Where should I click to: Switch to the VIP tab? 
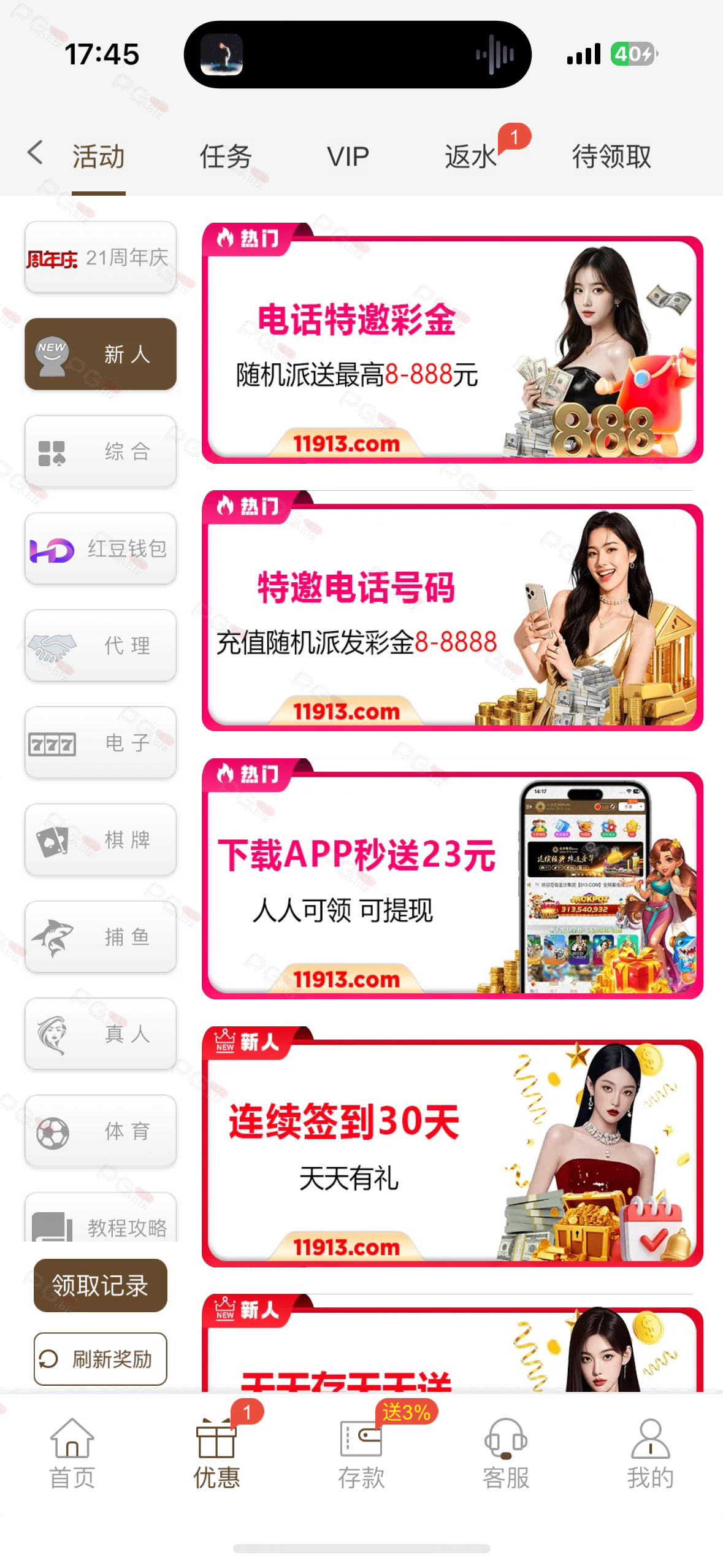348,156
